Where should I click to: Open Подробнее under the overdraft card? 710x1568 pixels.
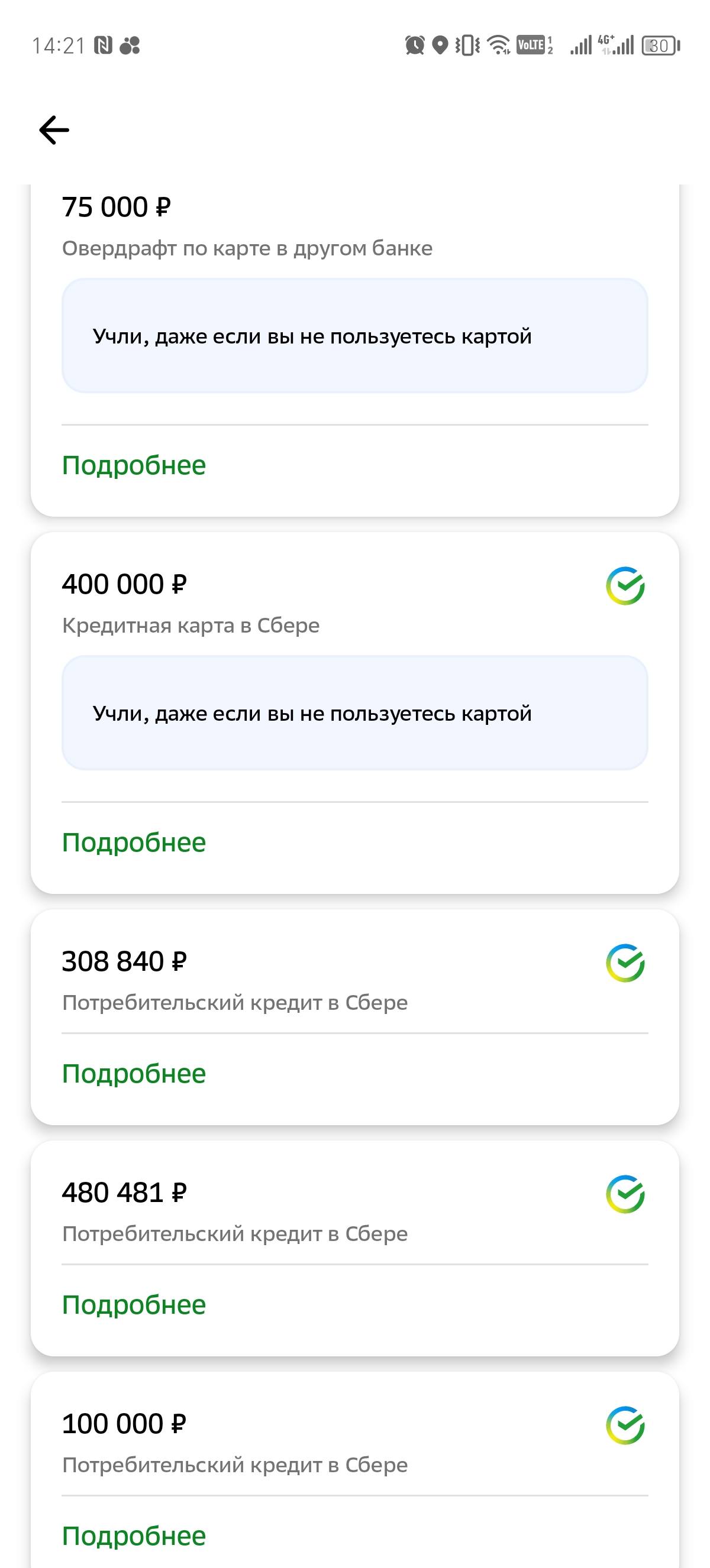134,466
